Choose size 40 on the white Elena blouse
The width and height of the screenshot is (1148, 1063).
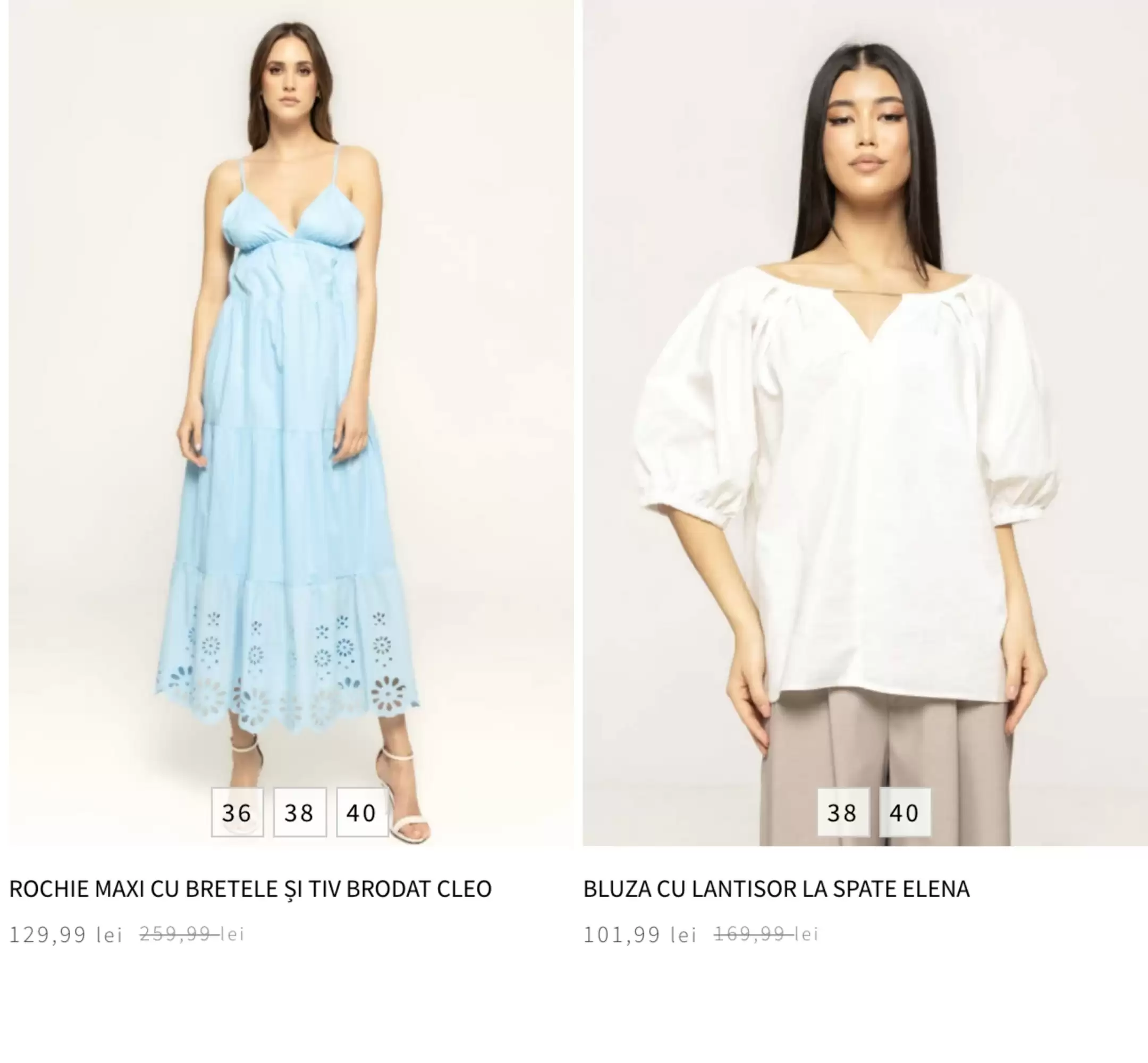coord(904,812)
